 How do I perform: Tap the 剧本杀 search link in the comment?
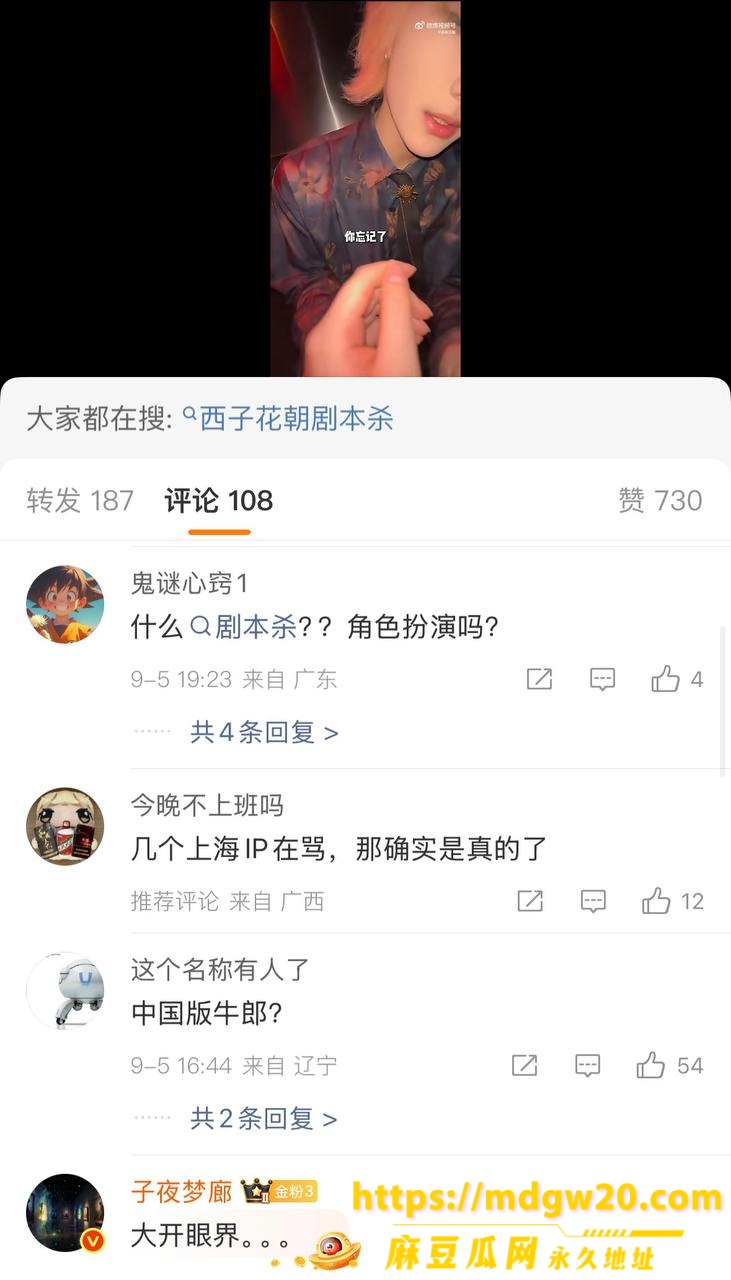pyautogui.click(x=243, y=627)
